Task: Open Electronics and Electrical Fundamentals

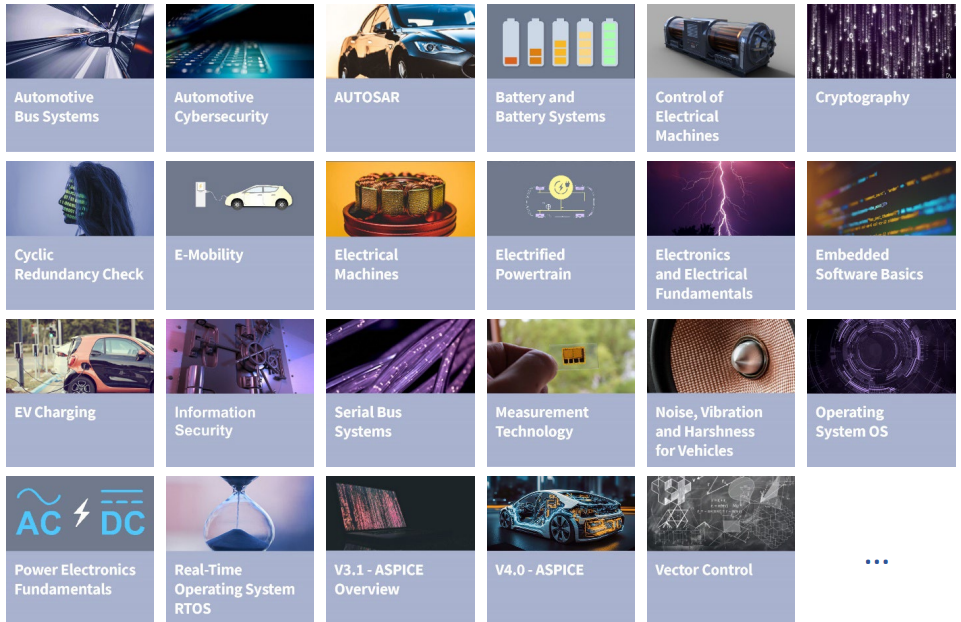Action: 720,236
